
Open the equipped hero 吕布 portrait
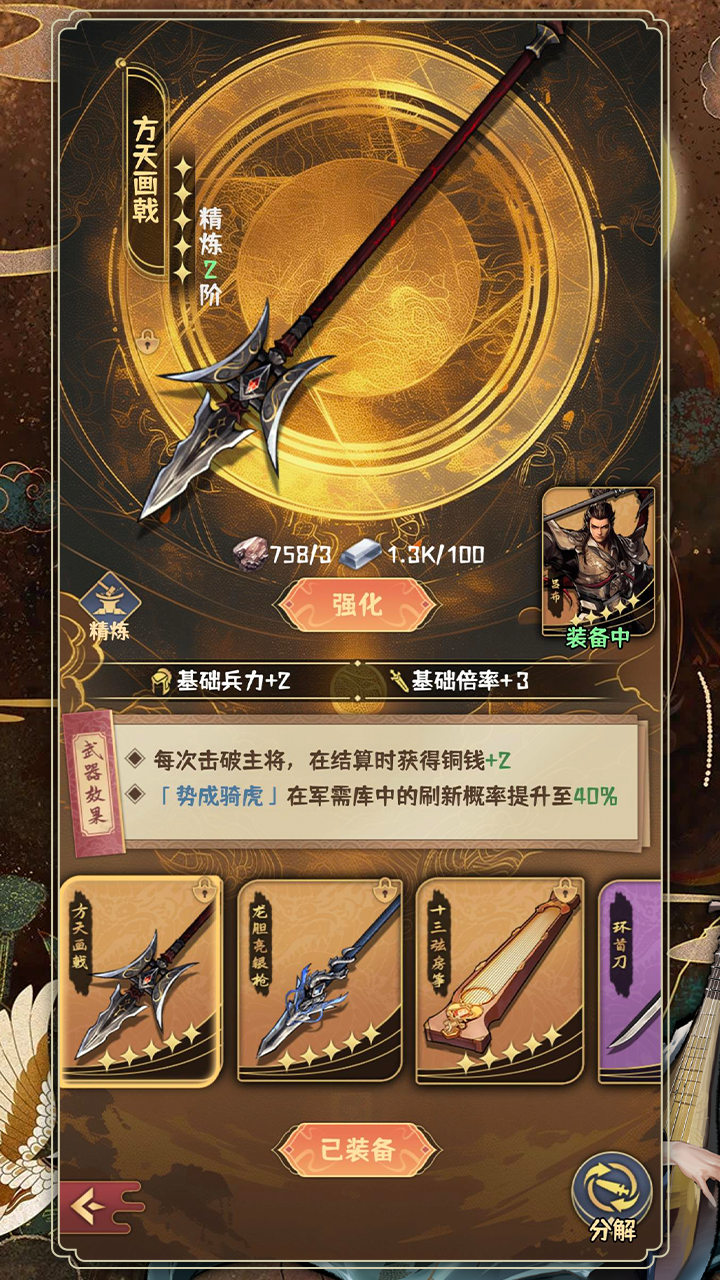point(598,560)
